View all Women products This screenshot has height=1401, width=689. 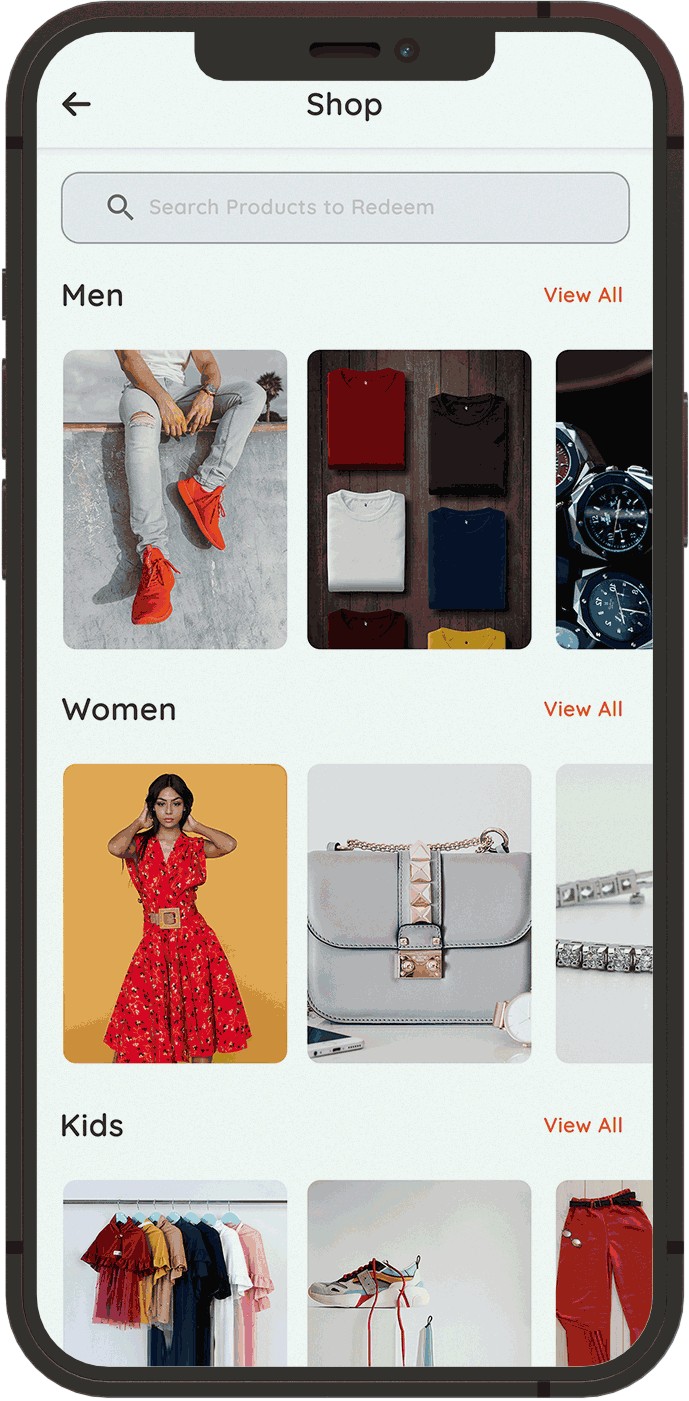click(x=582, y=709)
